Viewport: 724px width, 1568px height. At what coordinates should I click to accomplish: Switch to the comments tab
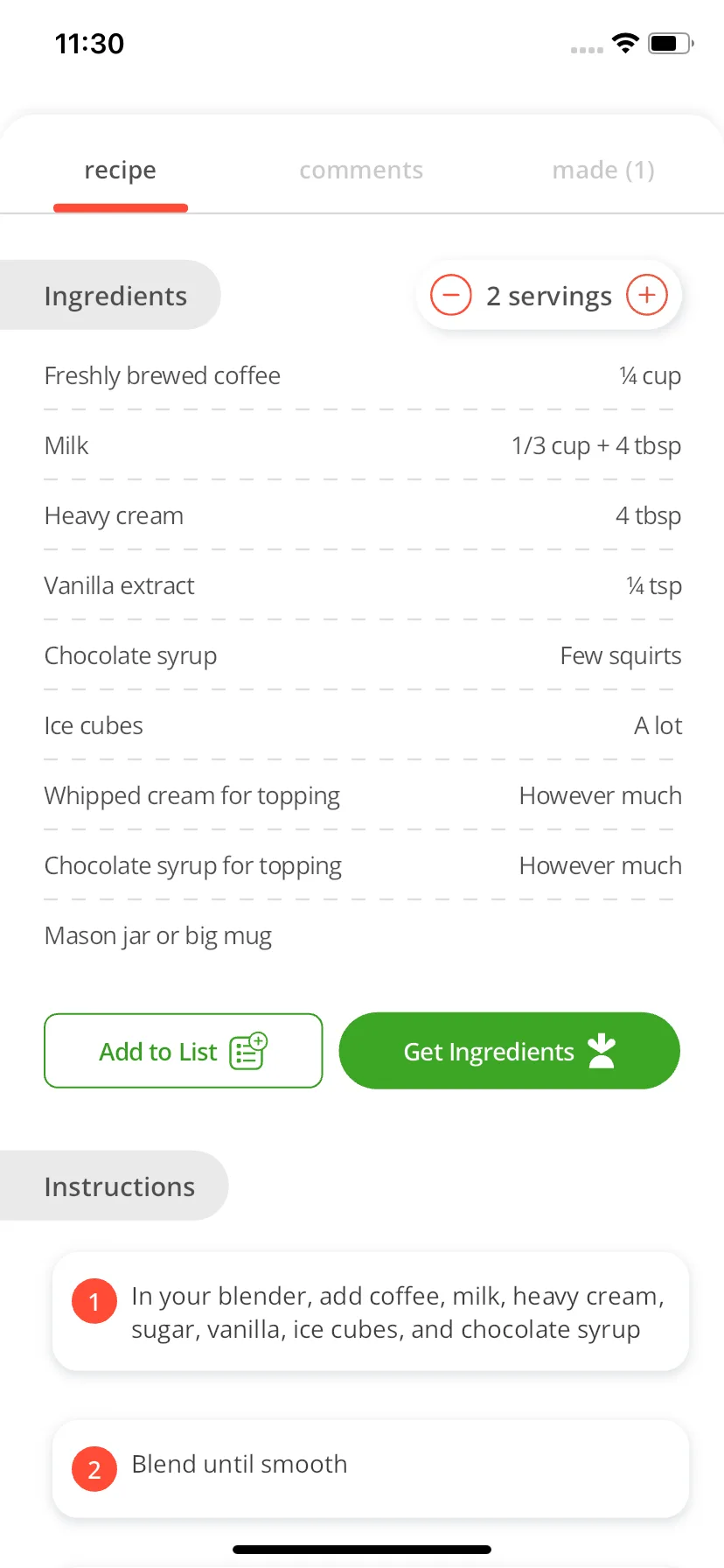(361, 170)
